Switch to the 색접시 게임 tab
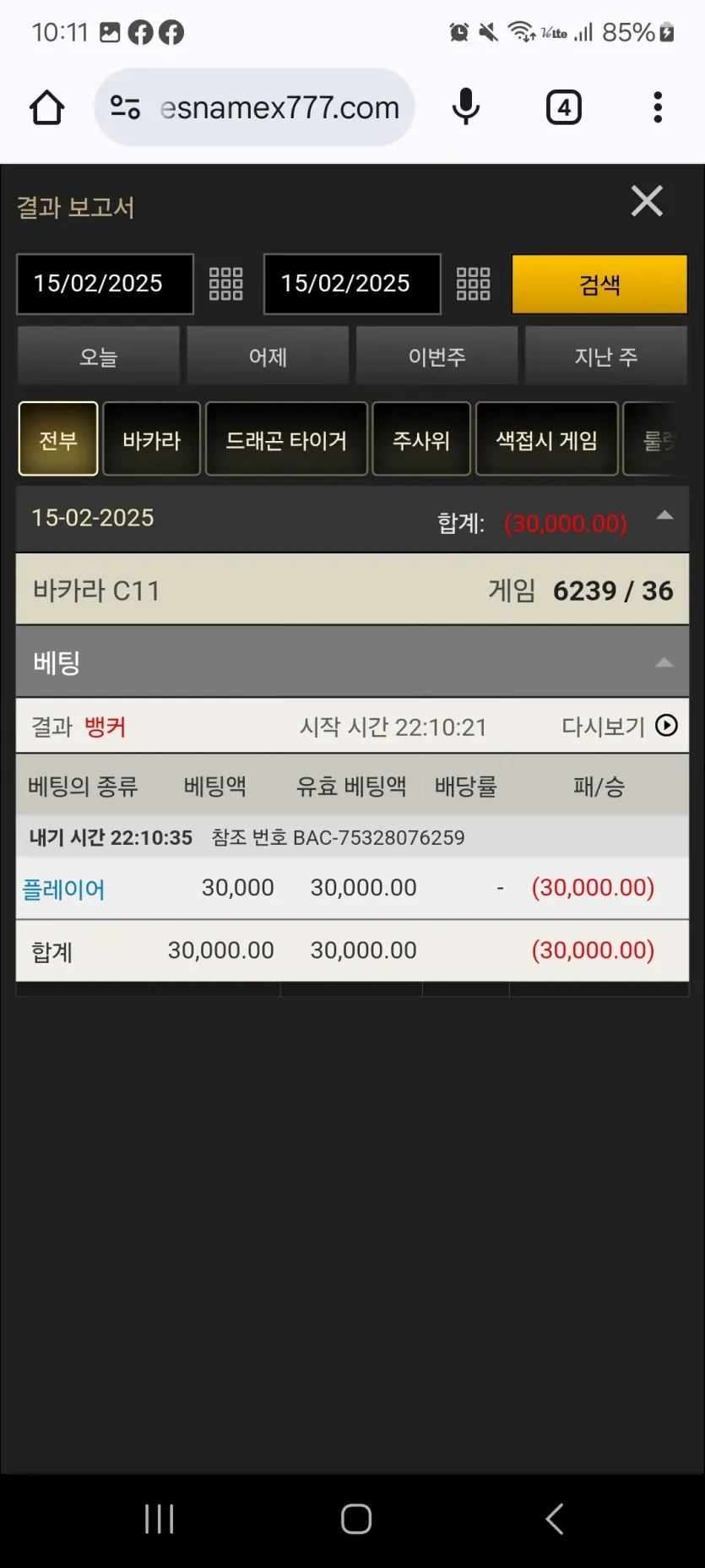 547,439
